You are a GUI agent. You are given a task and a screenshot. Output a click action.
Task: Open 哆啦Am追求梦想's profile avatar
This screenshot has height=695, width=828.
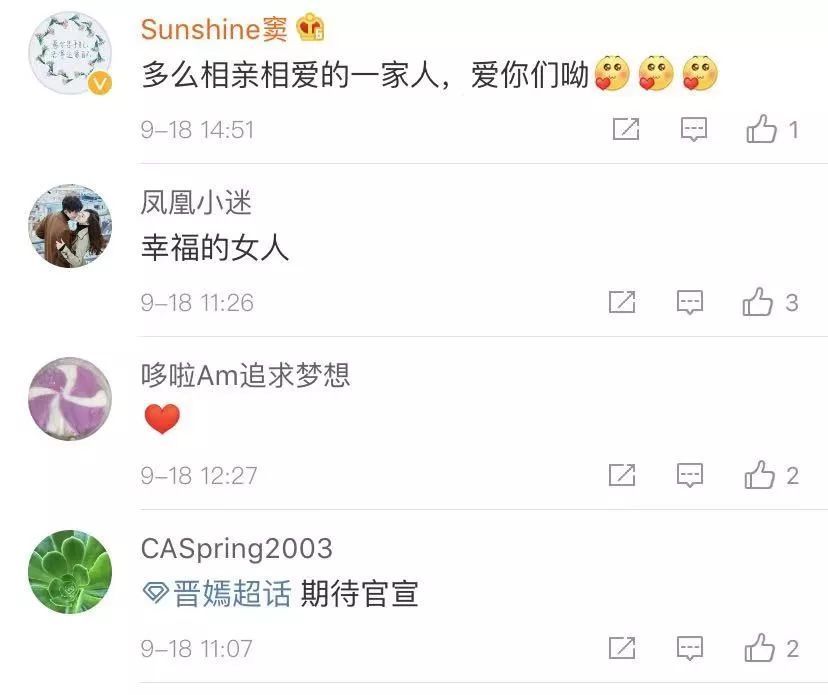(69, 399)
